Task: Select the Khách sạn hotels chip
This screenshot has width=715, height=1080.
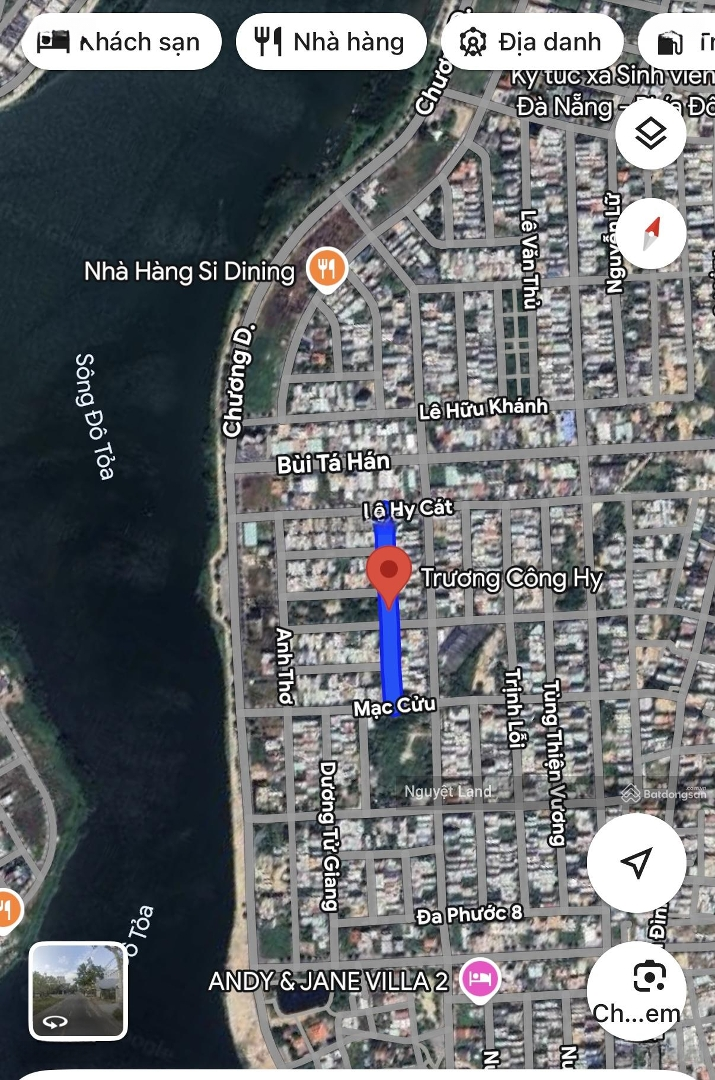Action: 120,42
